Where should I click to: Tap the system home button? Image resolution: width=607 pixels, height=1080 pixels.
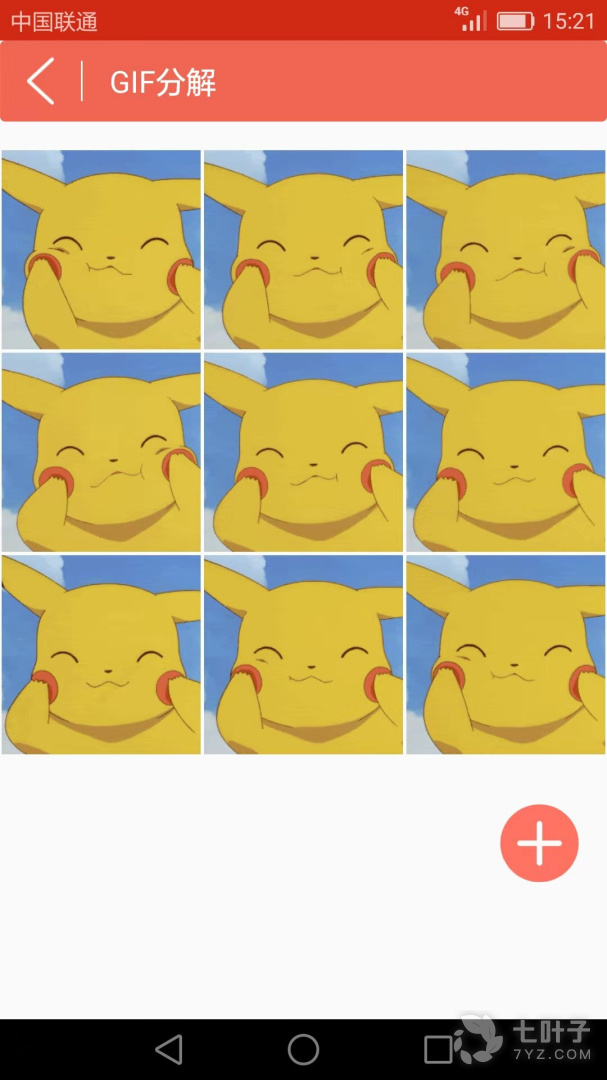pos(303,1049)
